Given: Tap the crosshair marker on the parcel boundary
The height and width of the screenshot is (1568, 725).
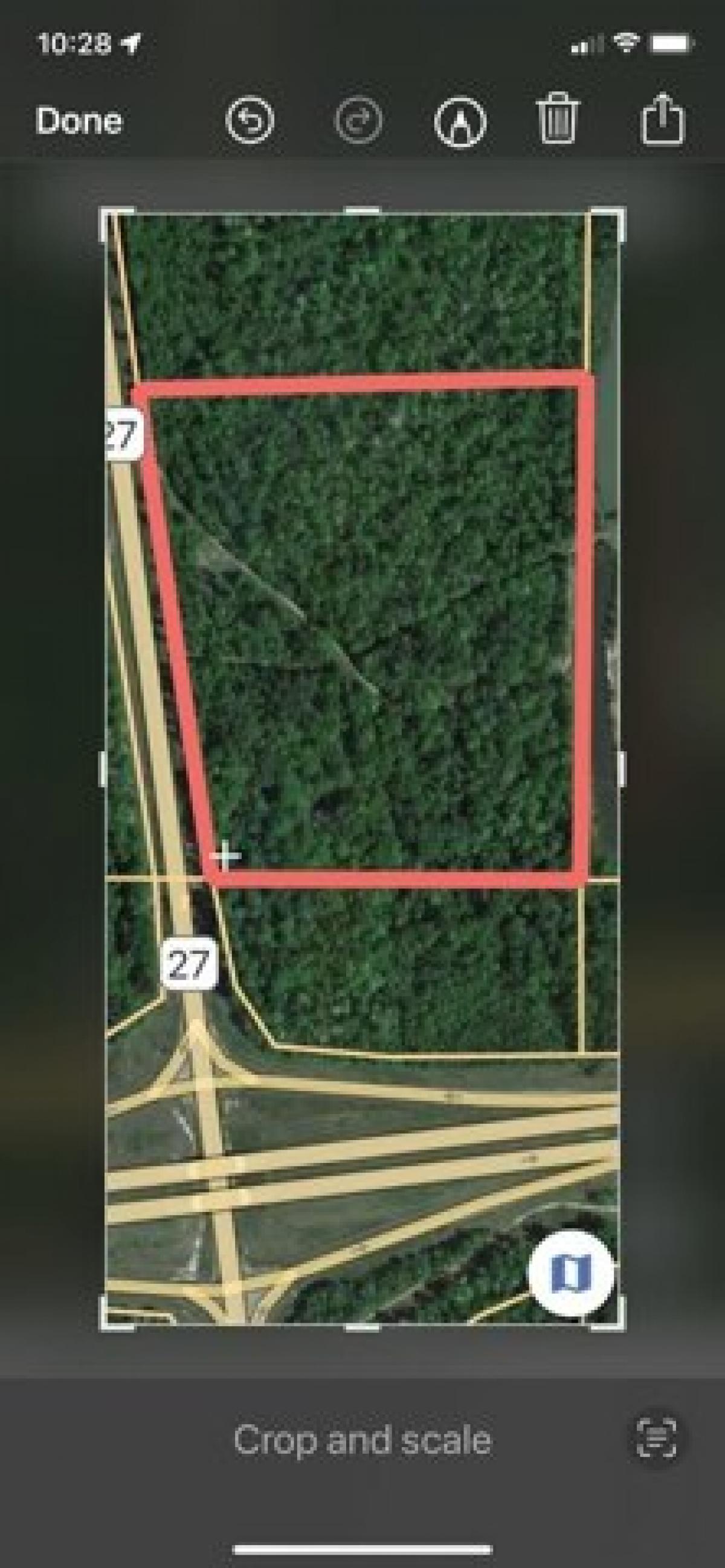Looking at the screenshot, I should (x=225, y=856).
